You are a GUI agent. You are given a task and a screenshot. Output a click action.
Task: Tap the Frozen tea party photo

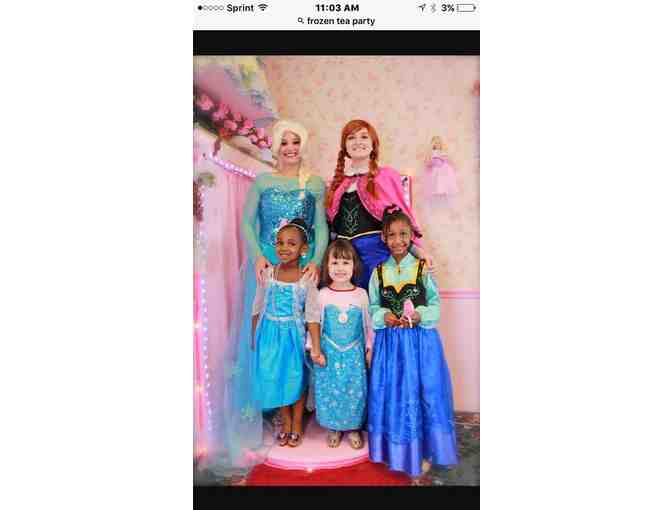pos(336,270)
